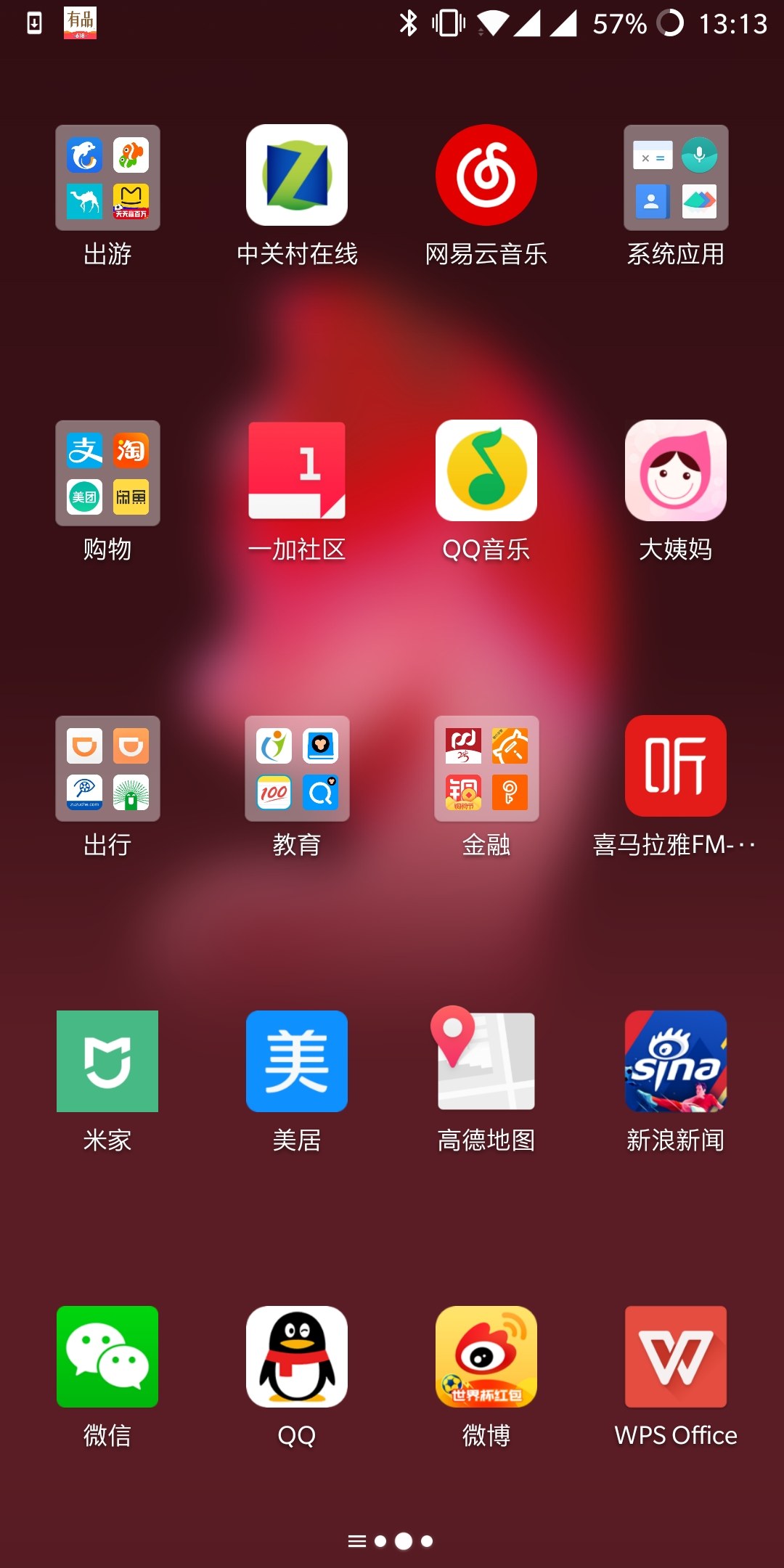This screenshot has width=784, height=1568.
Task: Launch the 大姨妈 app
Action: point(676,470)
